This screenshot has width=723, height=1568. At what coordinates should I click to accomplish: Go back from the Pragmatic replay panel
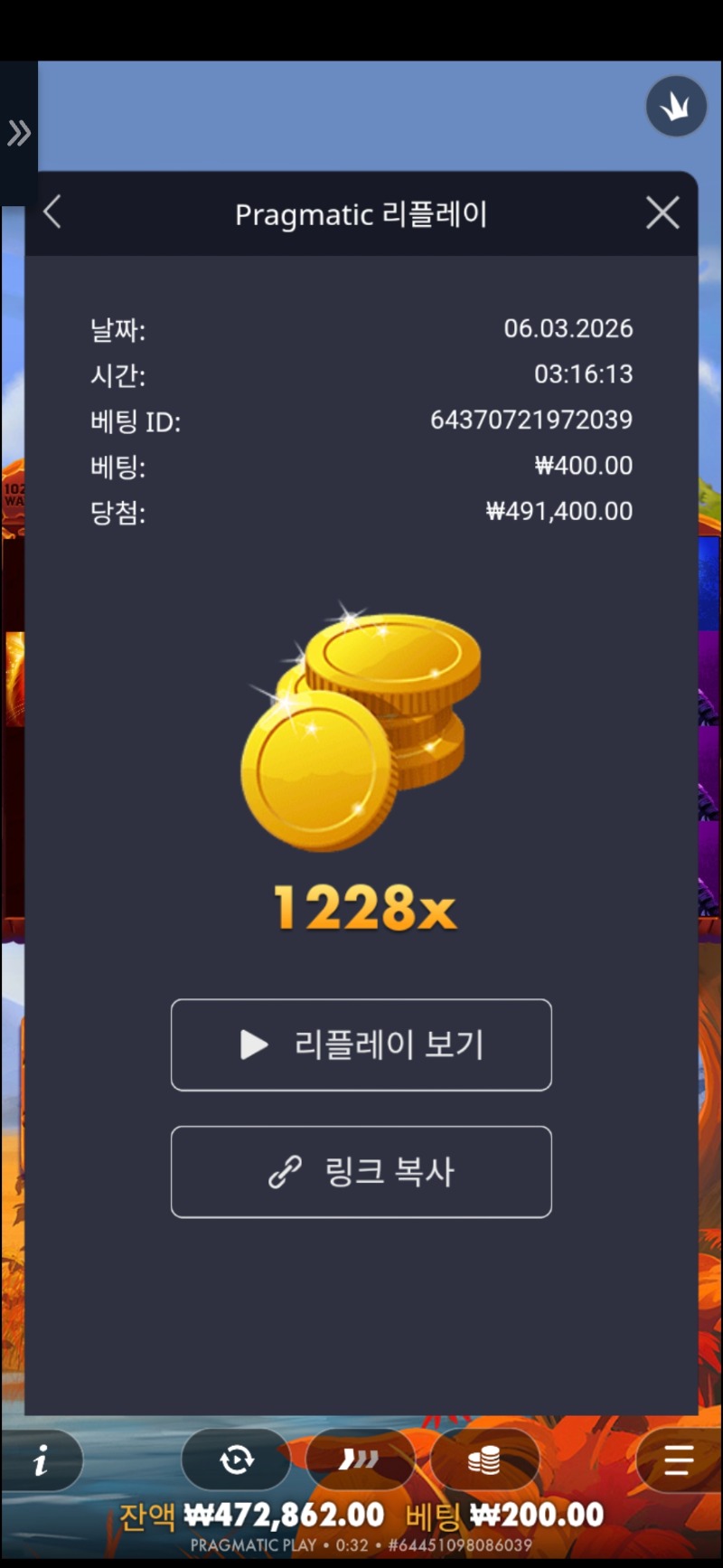click(52, 213)
